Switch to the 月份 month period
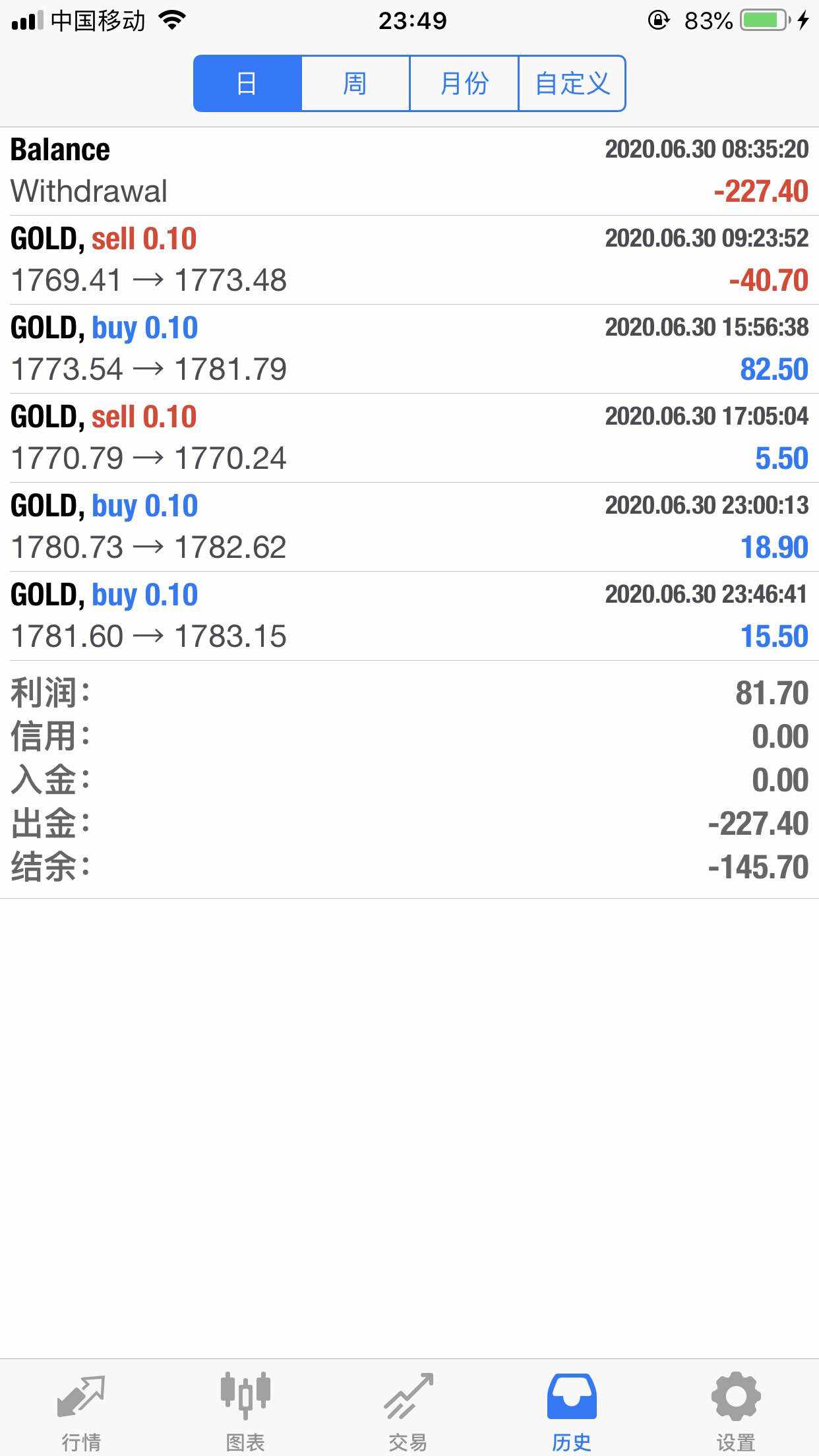The image size is (819, 1456). pos(464,84)
